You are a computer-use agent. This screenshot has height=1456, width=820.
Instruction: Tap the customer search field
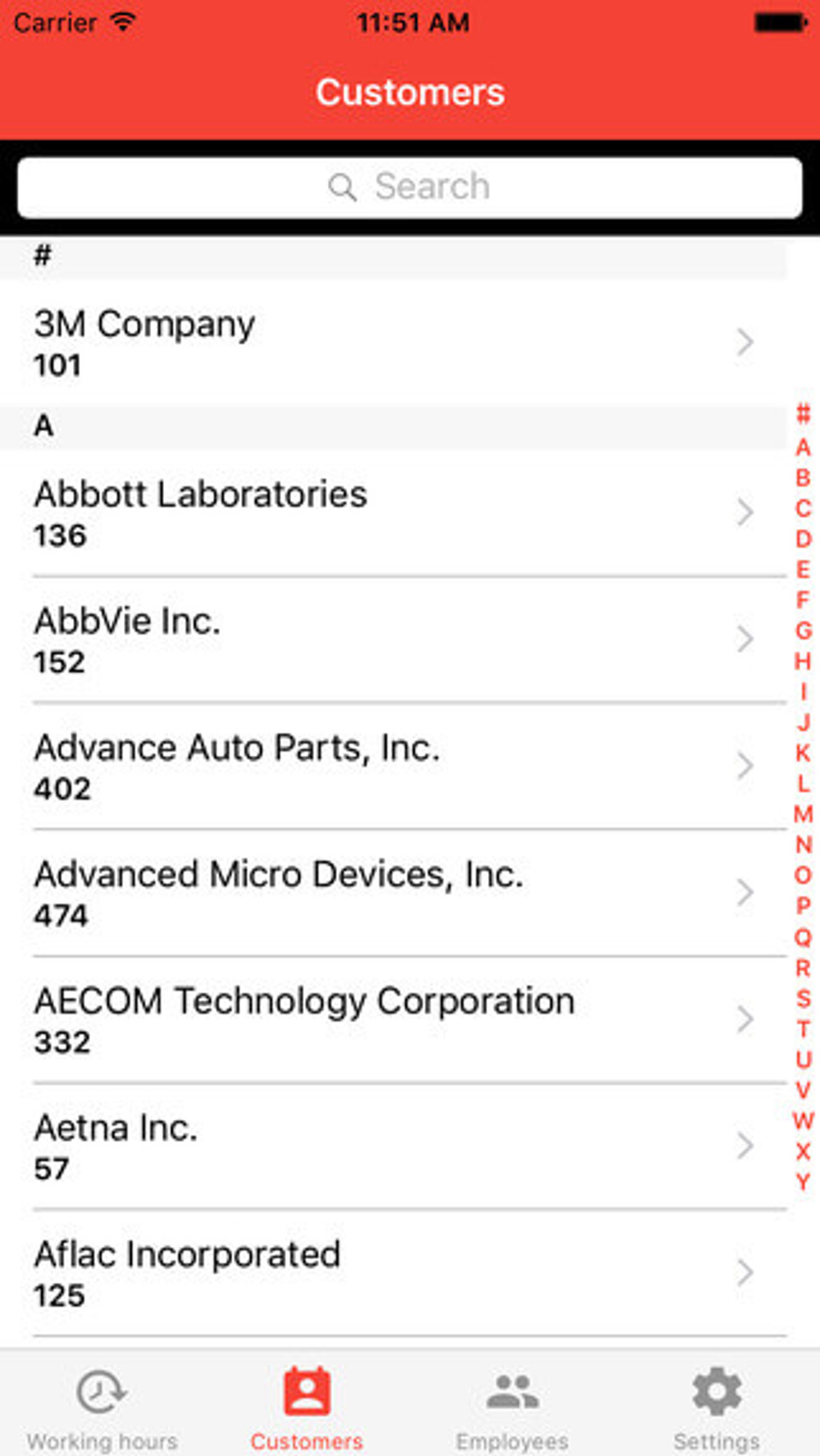point(409,187)
